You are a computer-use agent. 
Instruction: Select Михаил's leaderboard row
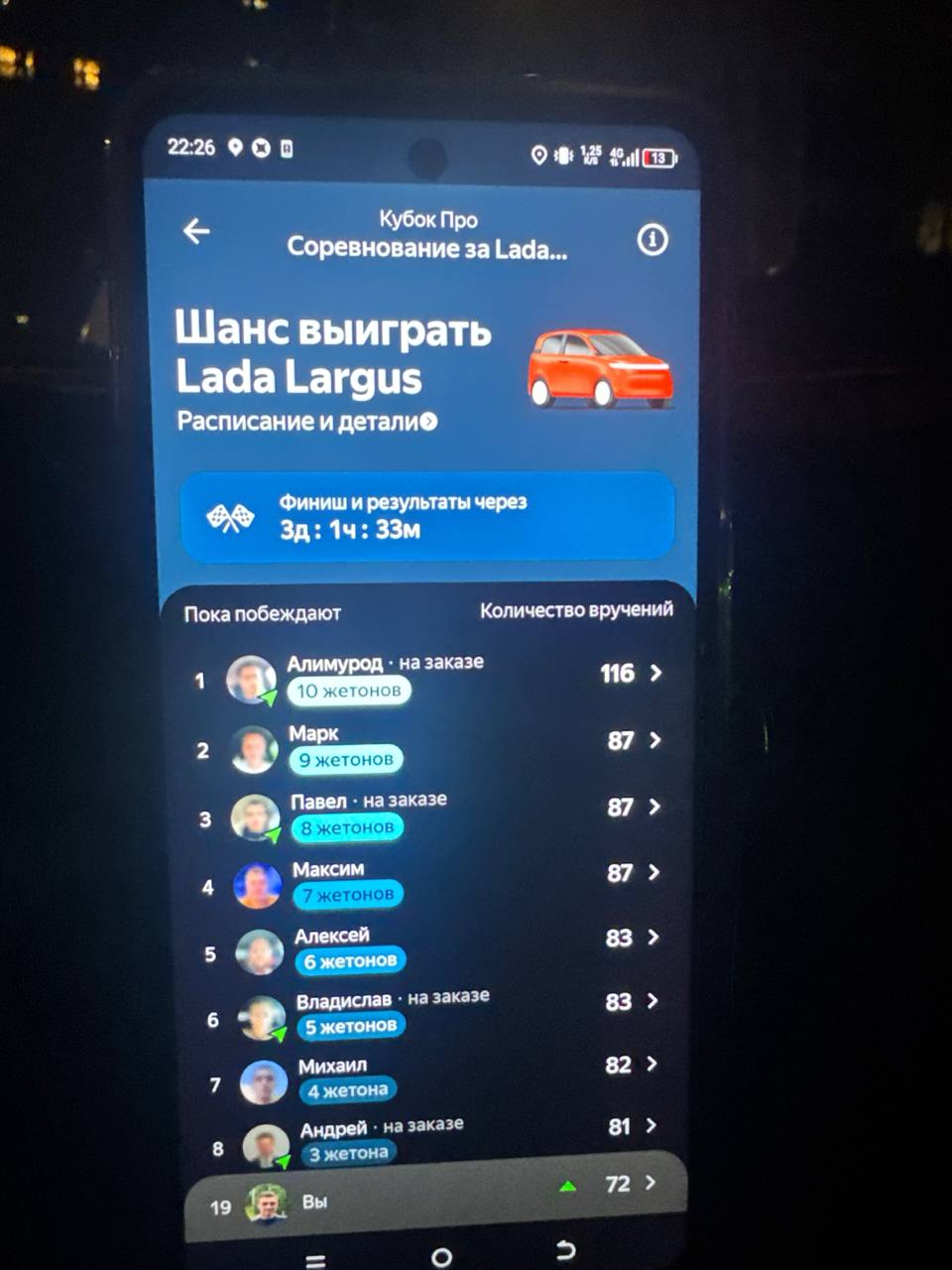click(x=426, y=1078)
